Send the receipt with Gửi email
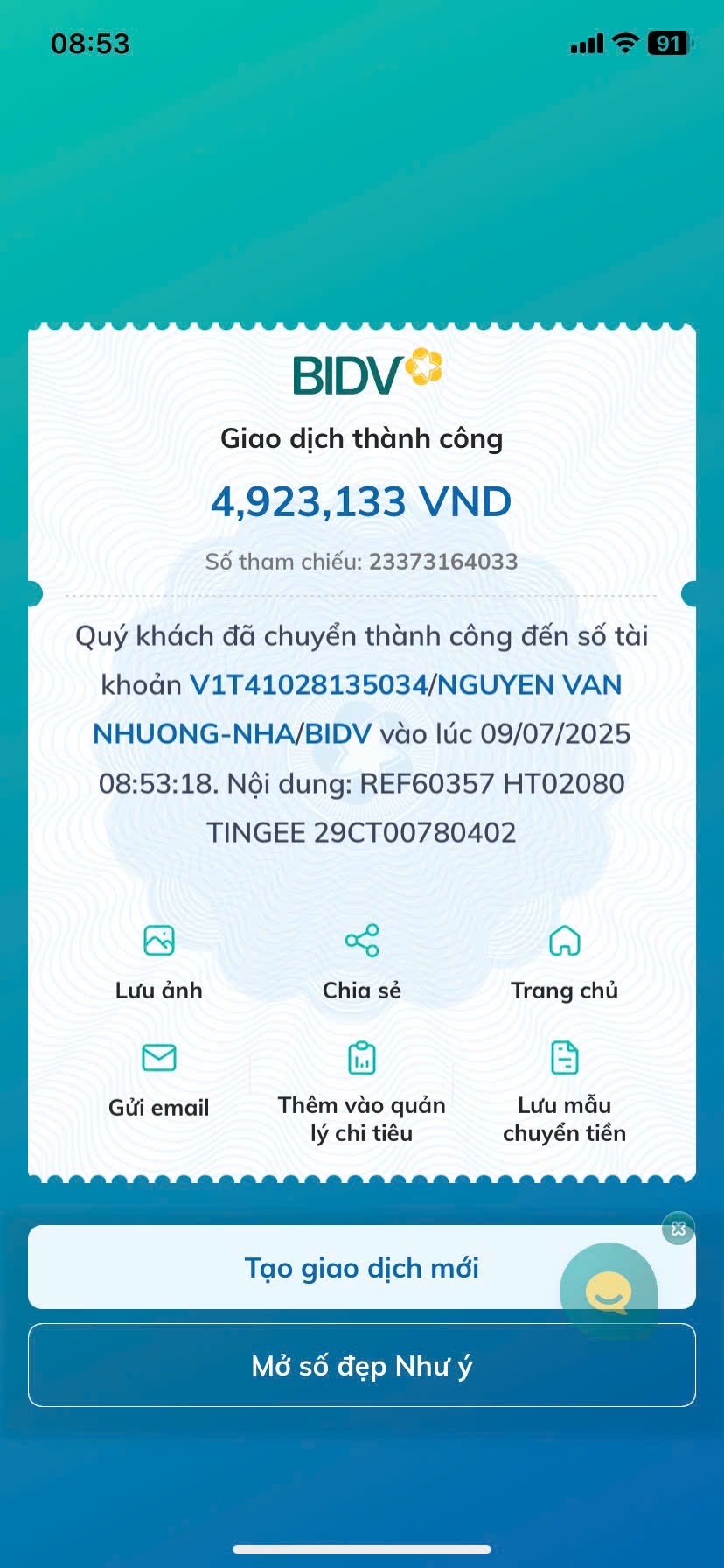The width and height of the screenshot is (724, 1568). (158, 1078)
